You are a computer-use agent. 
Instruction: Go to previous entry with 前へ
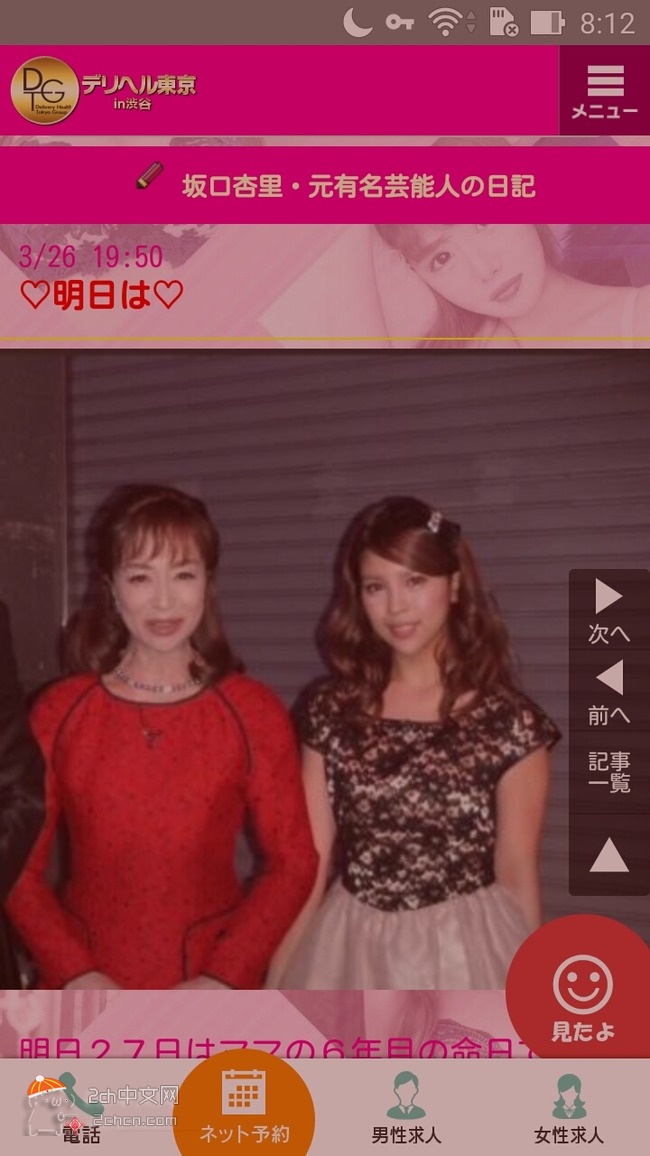[x=608, y=693]
